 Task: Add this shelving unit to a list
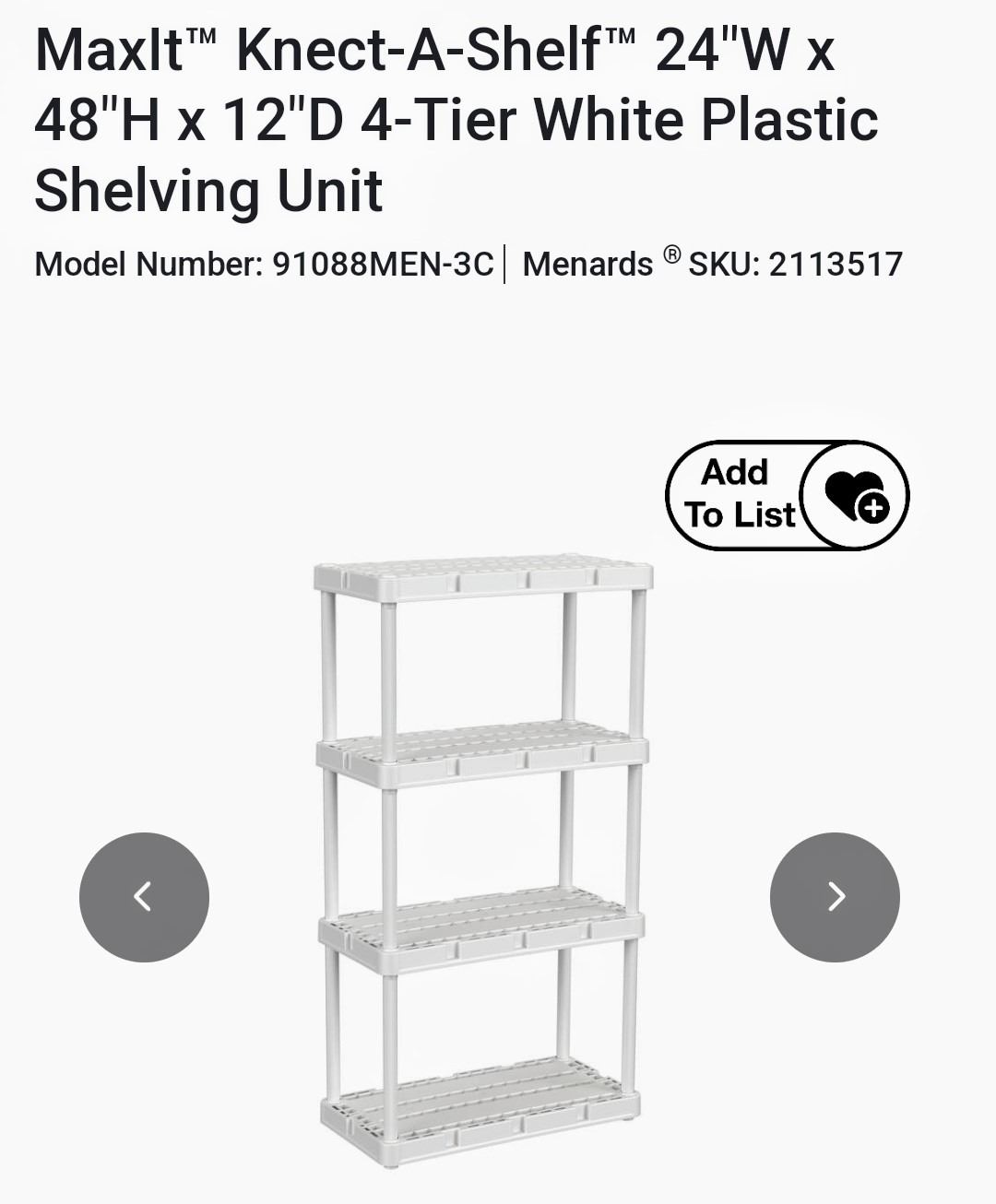[787, 496]
